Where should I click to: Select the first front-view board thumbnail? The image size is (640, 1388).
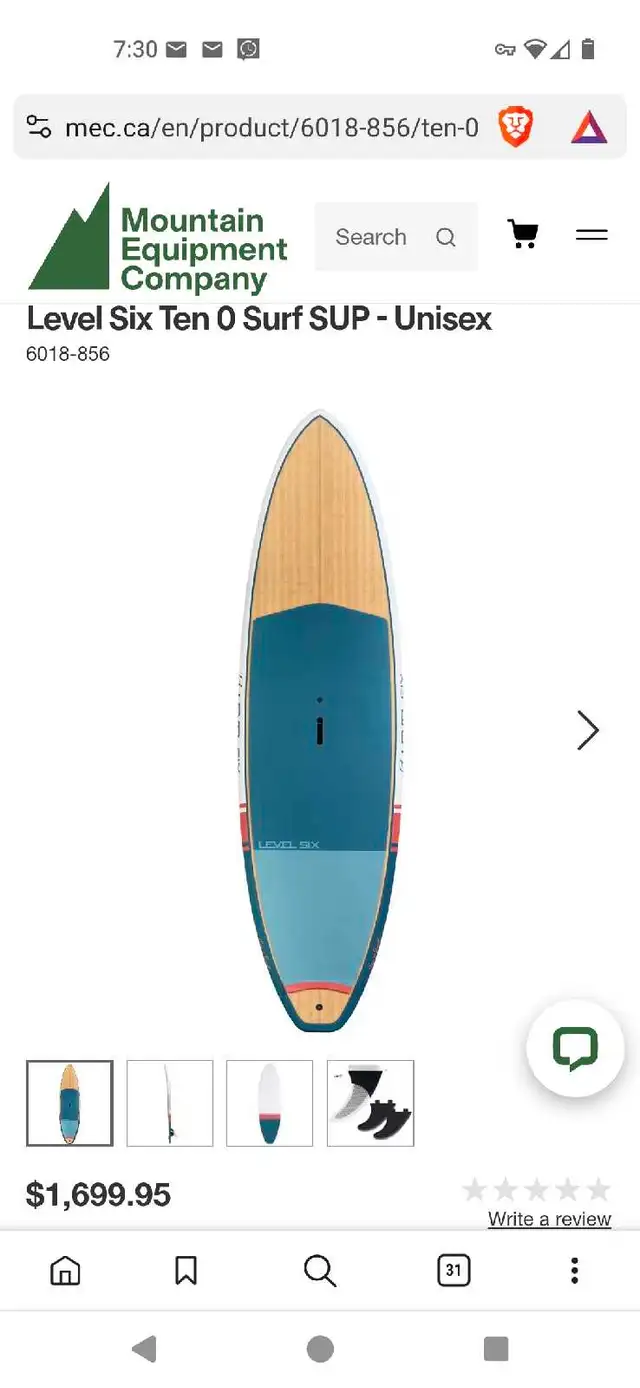[x=70, y=1103]
